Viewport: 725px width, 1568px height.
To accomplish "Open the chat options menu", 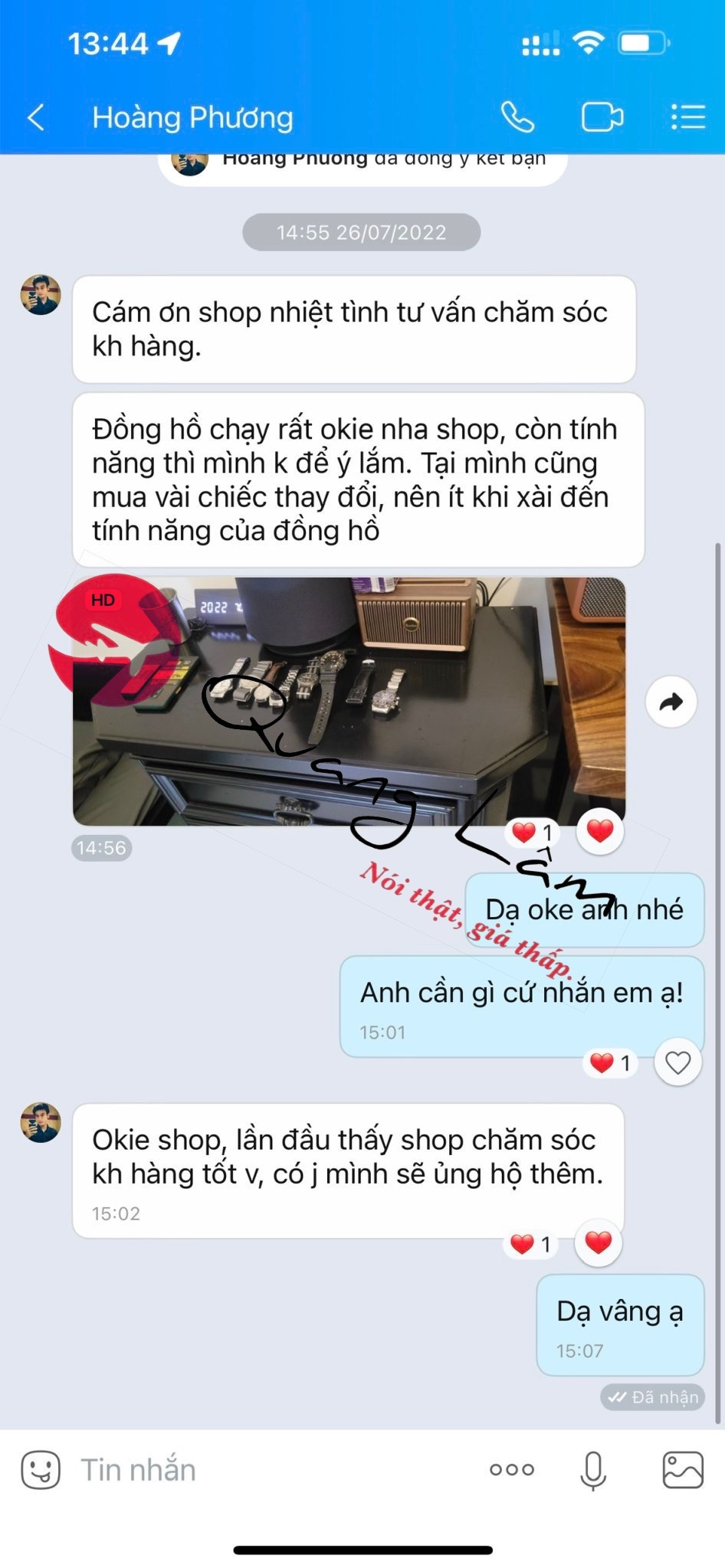I will [x=687, y=117].
